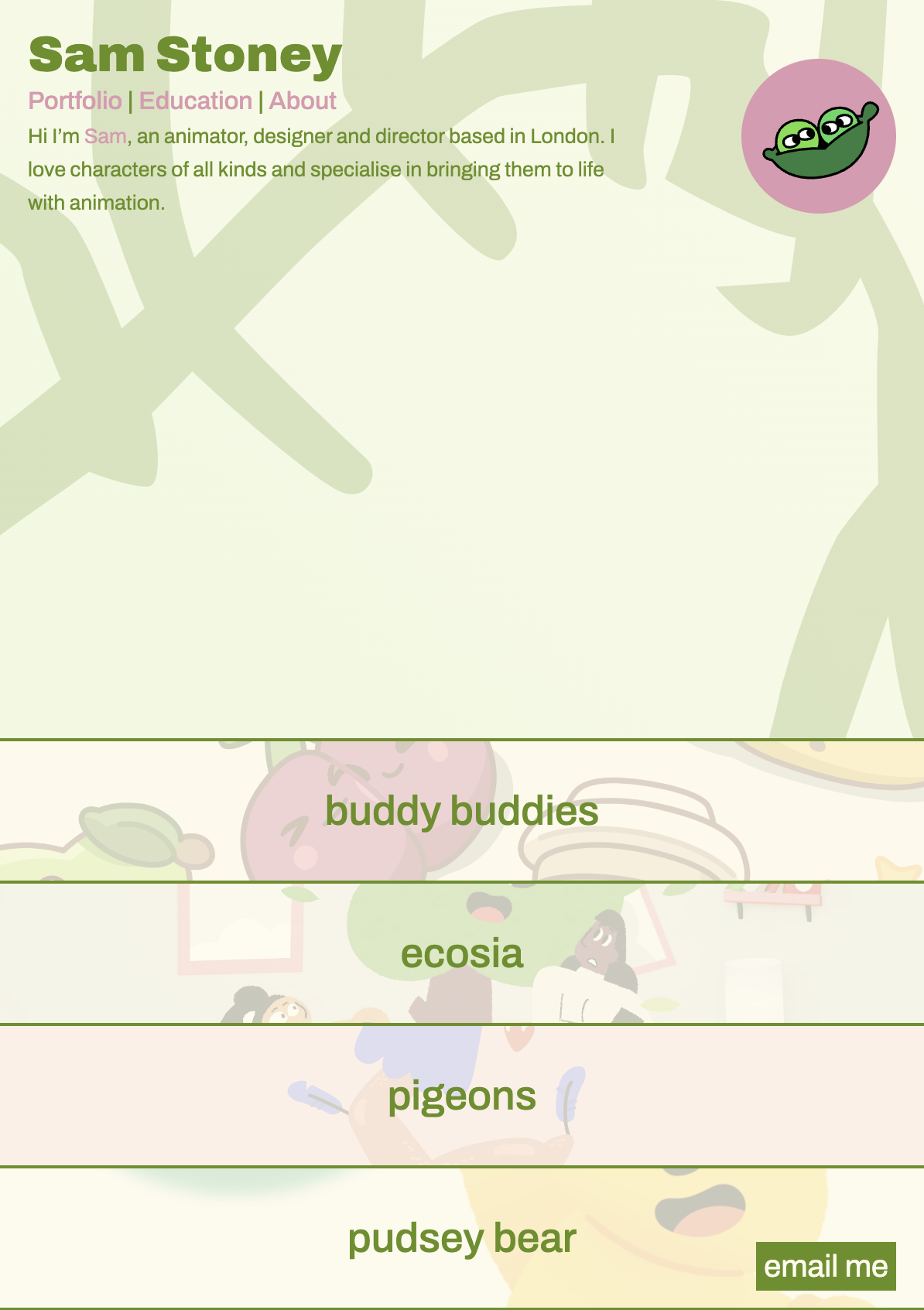Tap the pink Sam link in the intro
Viewport: 924px width, 1310px height.
[x=105, y=136]
